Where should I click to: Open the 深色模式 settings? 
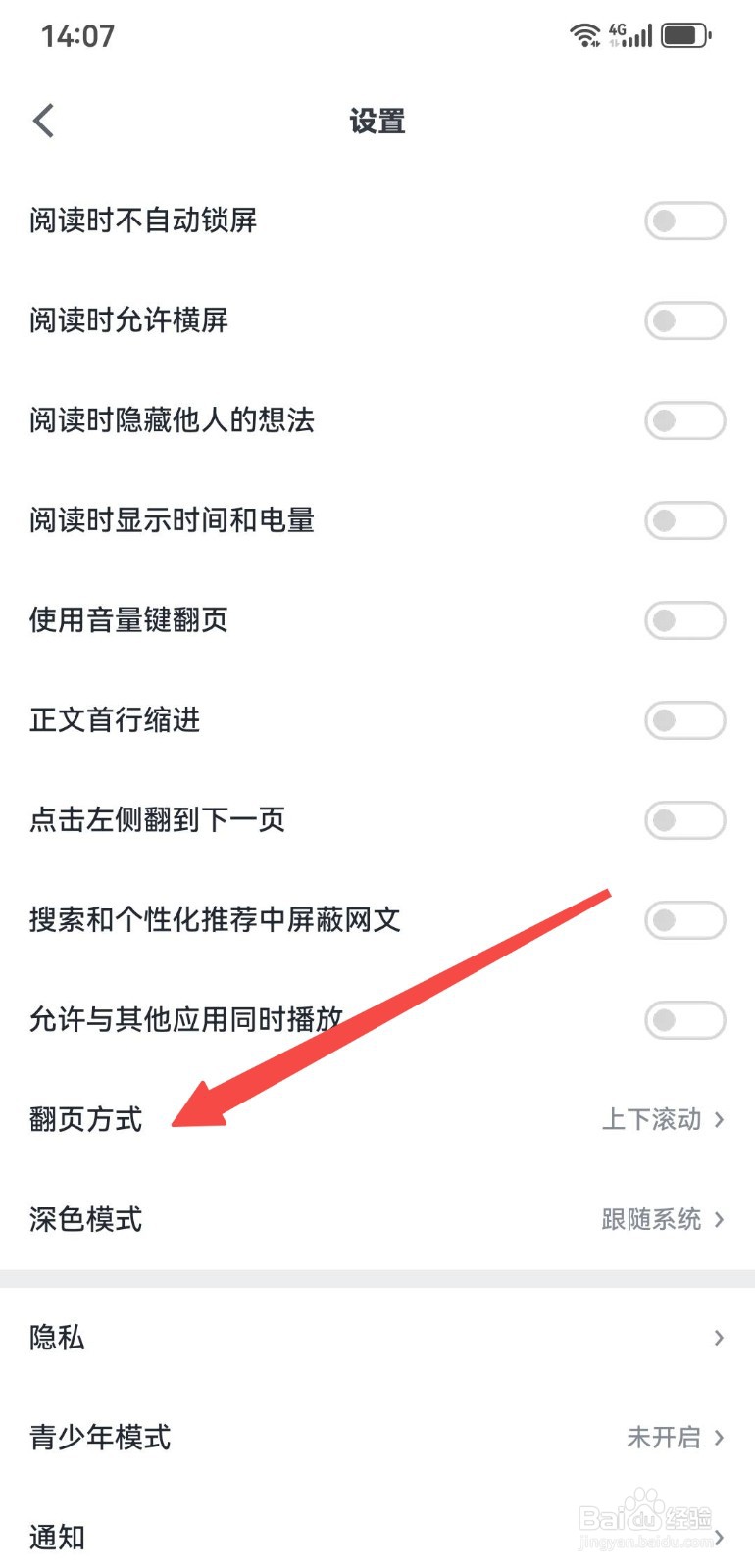(720, 1219)
